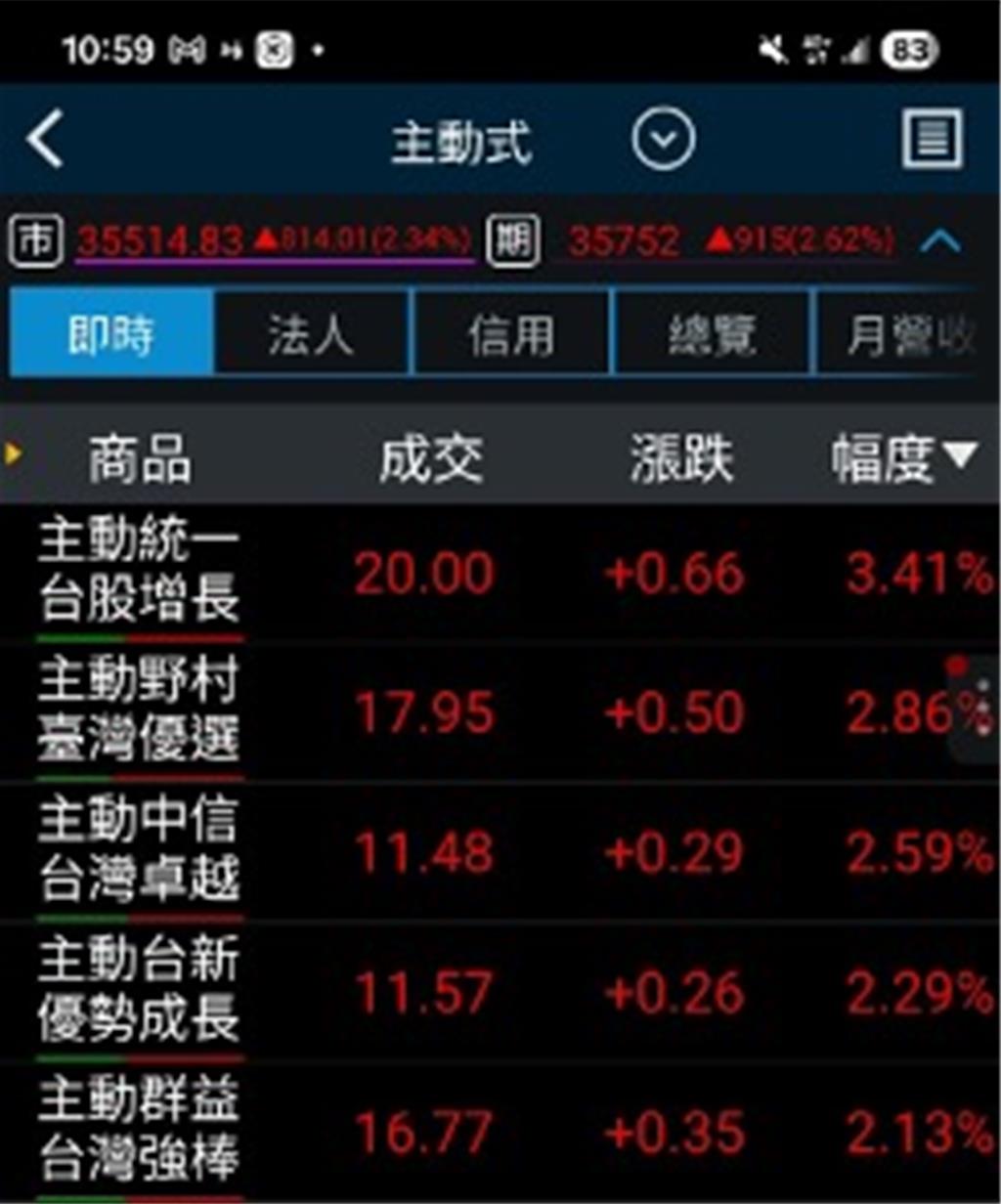Switch to the 信用 tab
Screen dimensions: 1001x1204
click(510, 334)
